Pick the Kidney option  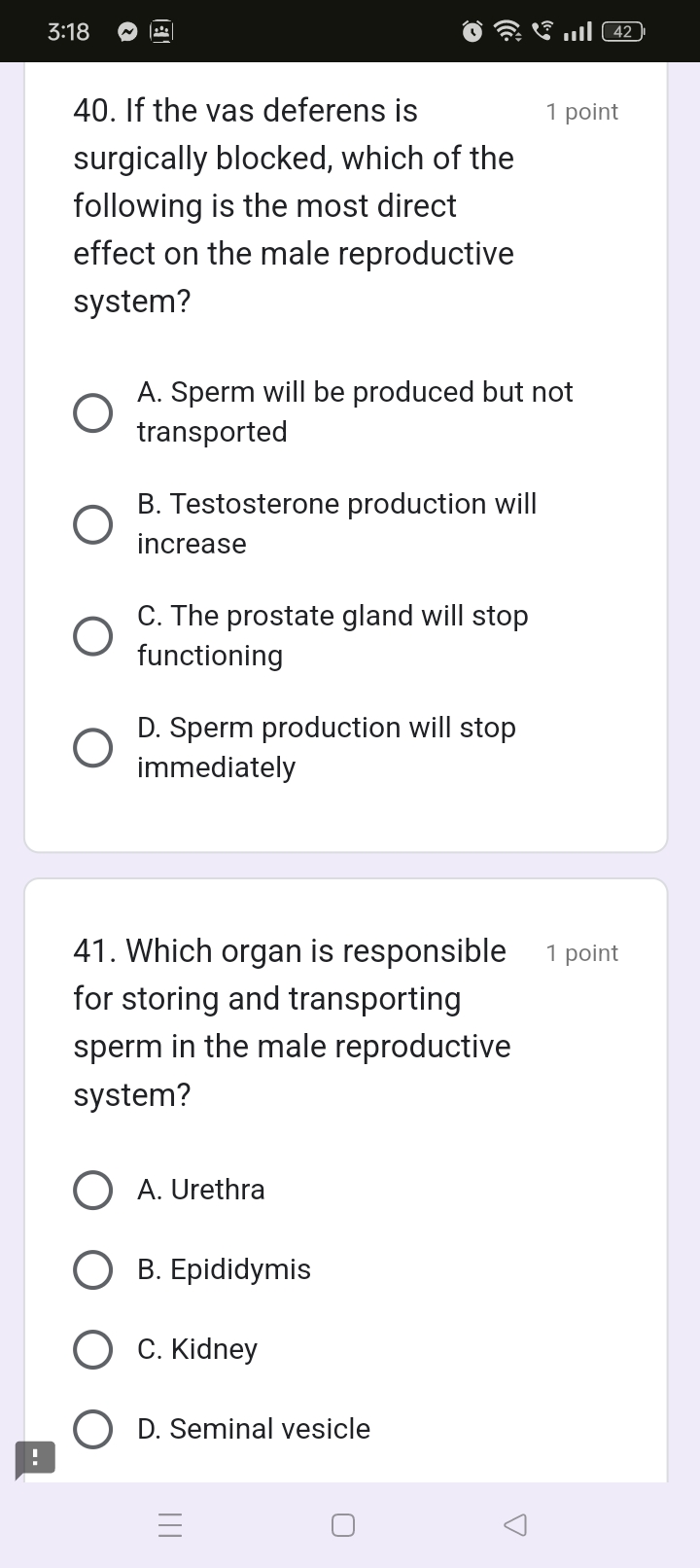[x=93, y=1349]
